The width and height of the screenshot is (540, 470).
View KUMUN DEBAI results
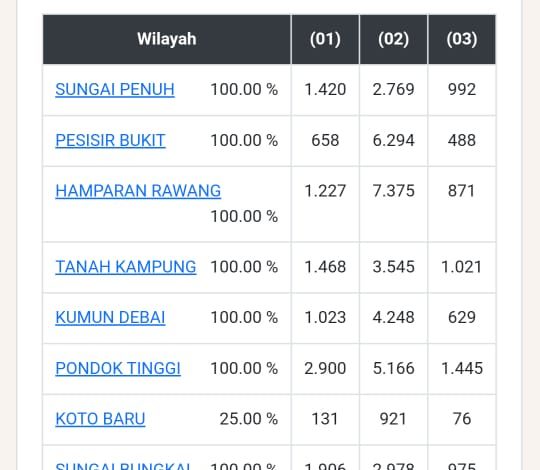click(110, 317)
